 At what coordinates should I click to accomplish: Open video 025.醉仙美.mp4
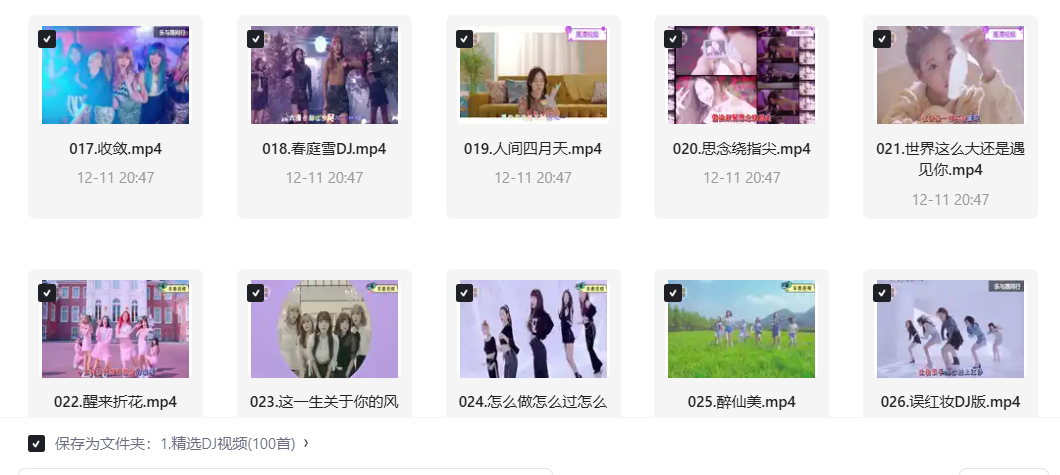[741, 329]
